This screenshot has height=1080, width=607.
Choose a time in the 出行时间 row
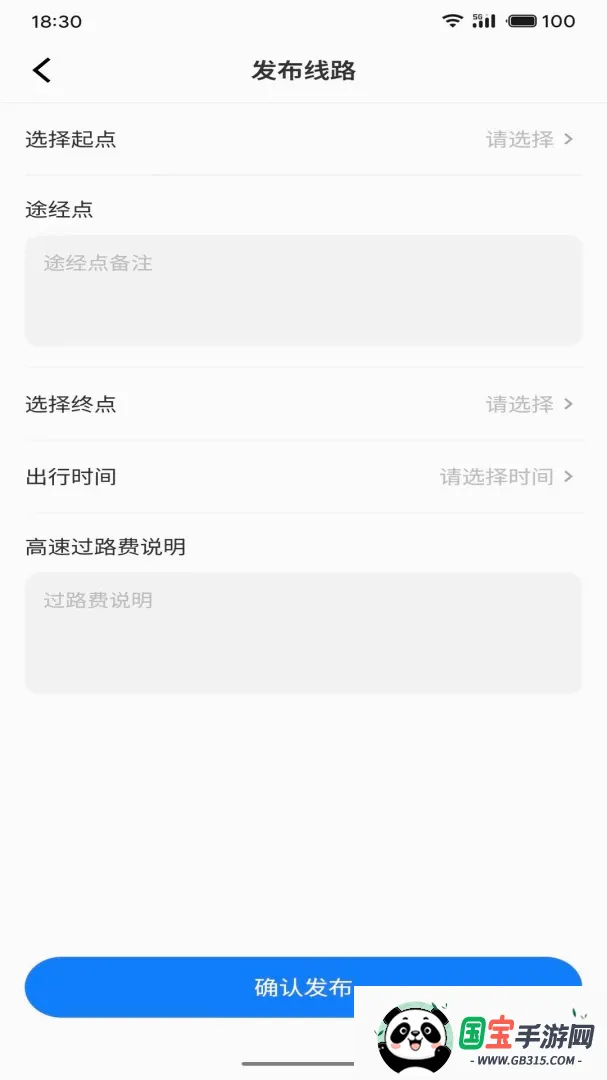303,477
